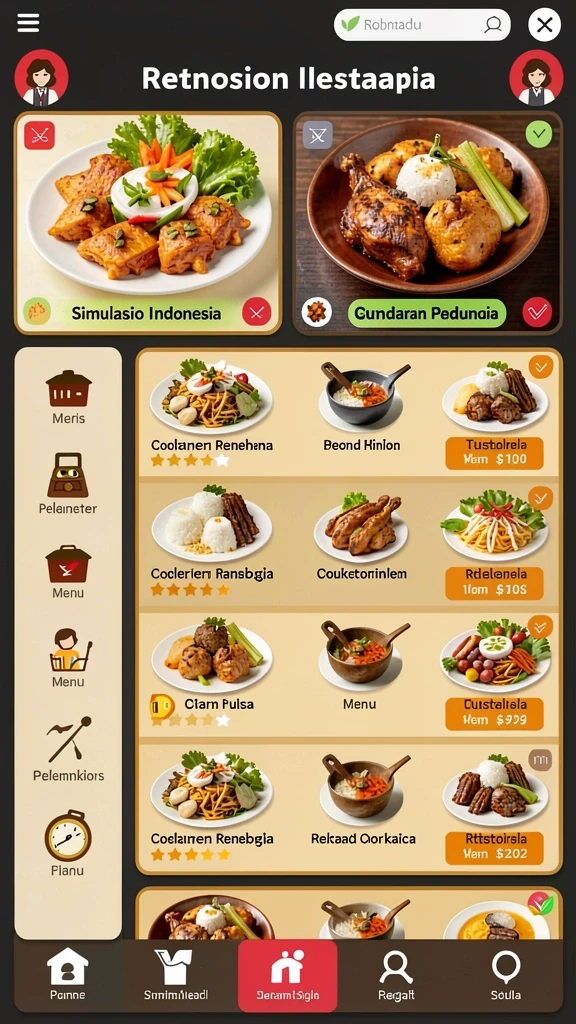Open Pelemnkiors in the side menu

click(69, 749)
